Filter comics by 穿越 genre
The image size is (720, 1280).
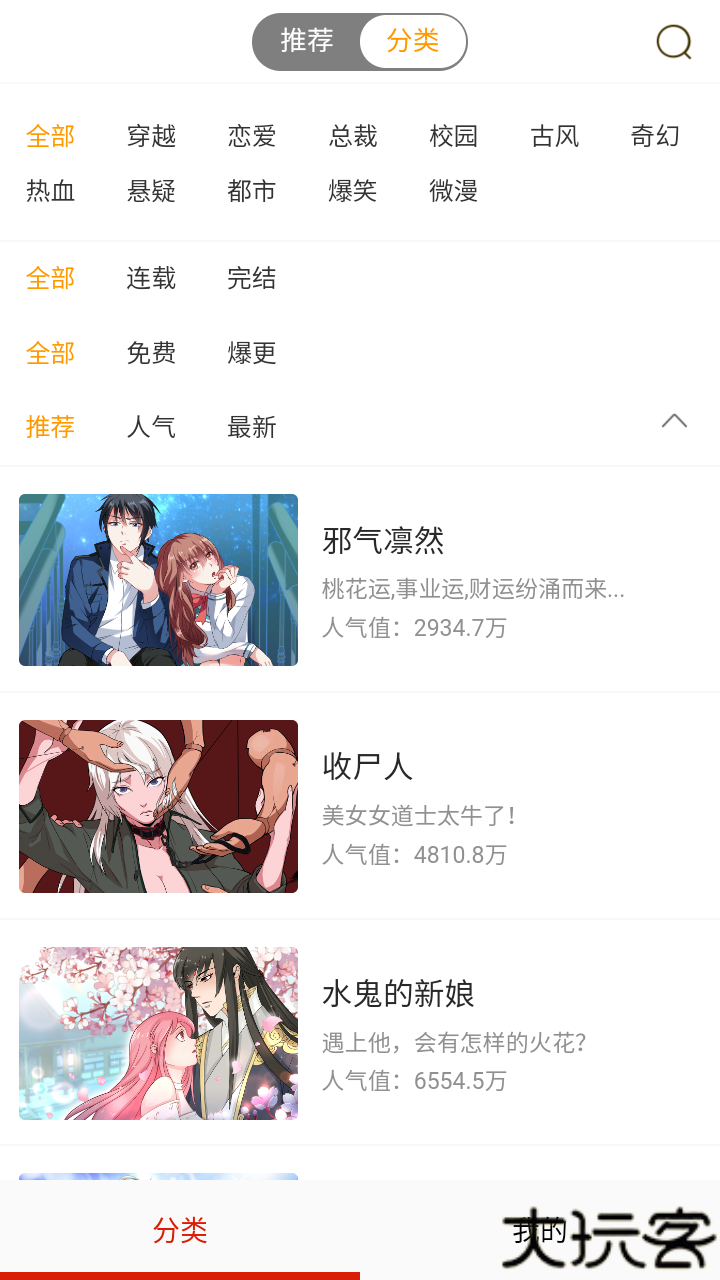pyautogui.click(x=151, y=137)
